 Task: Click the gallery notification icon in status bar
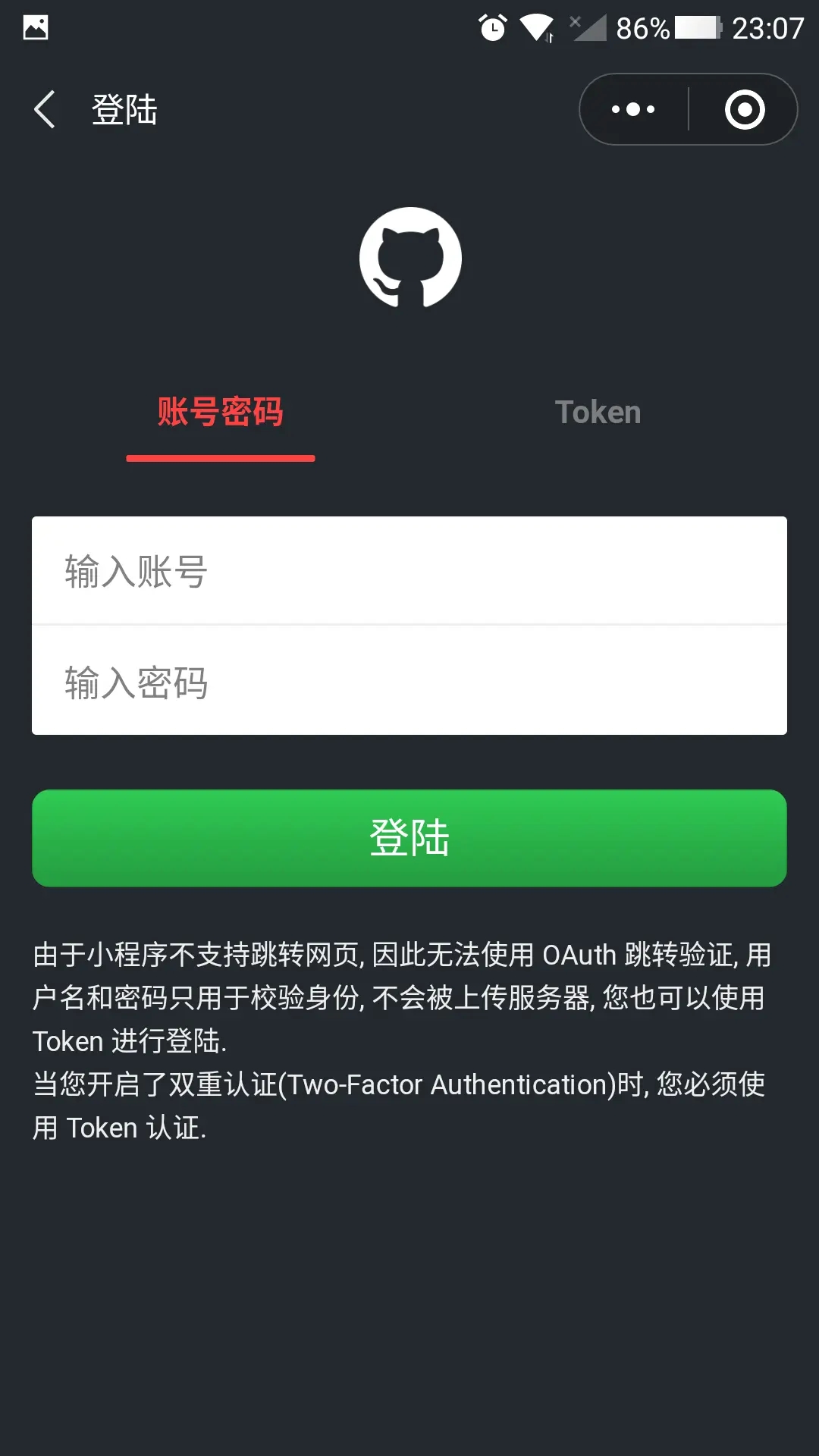[34, 28]
